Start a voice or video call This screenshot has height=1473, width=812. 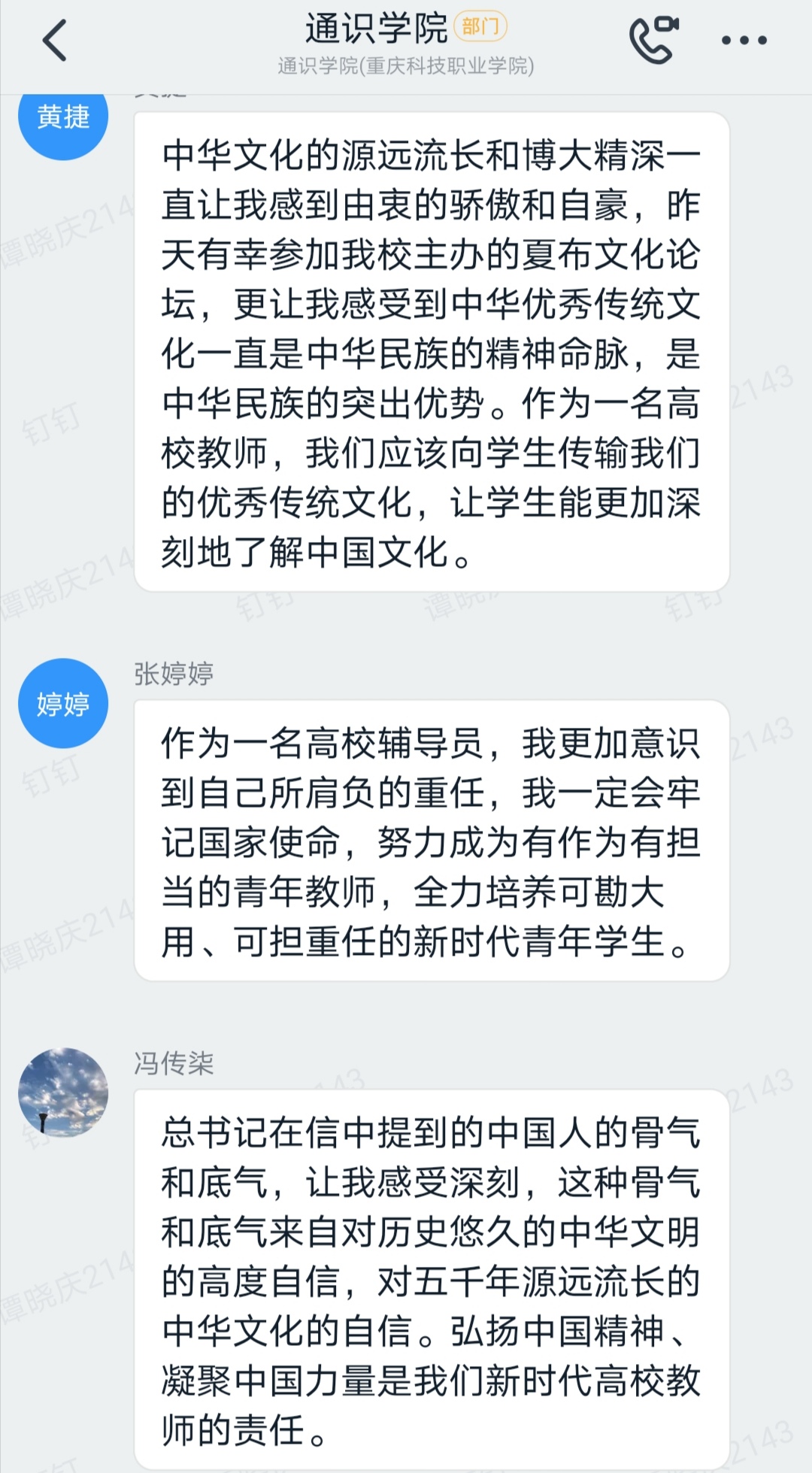653,41
